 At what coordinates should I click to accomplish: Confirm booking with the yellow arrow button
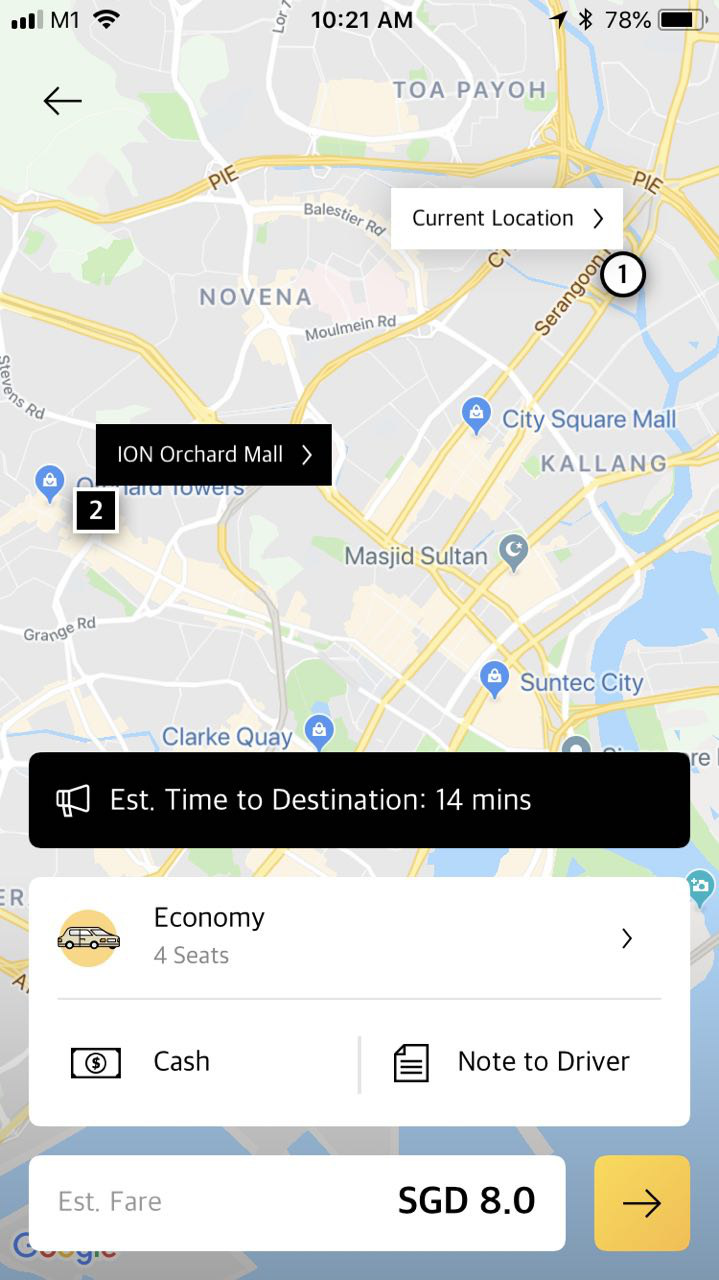point(642,1203)
